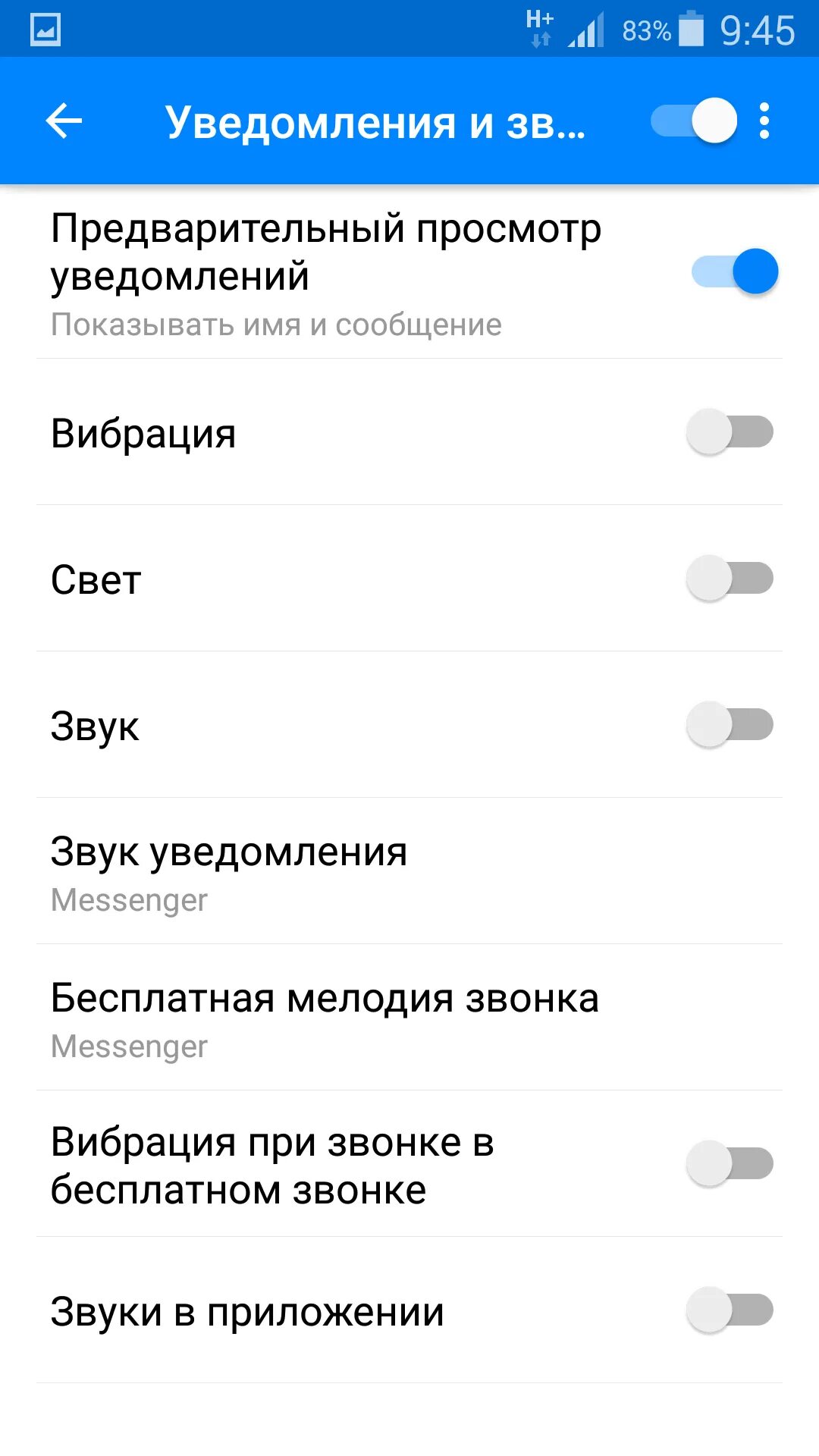
Task: Disable Предварительный просмотр уведомлений
Action: point(734,271)
